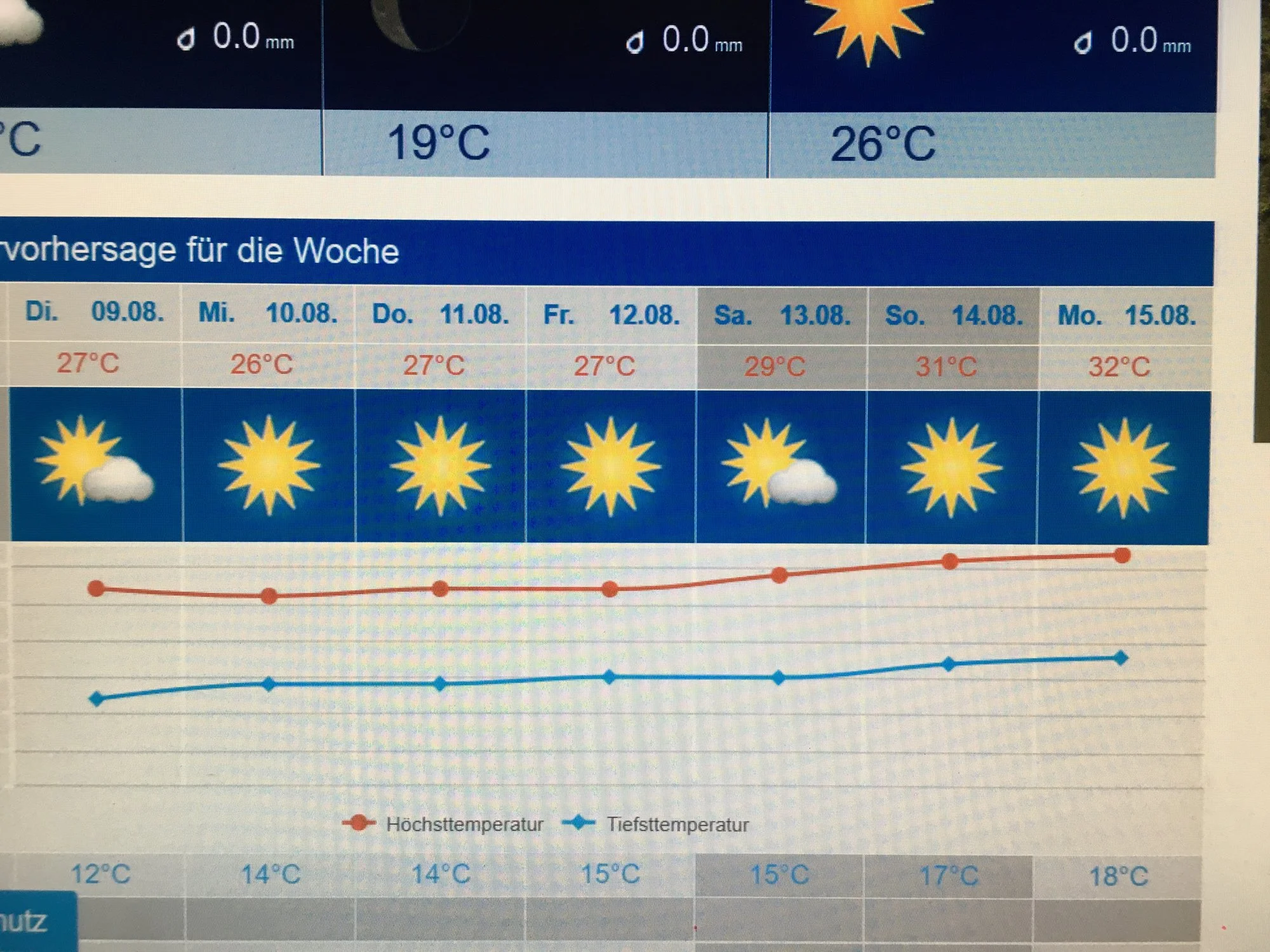
Task: Open the Sa. 13.08. forecast
Action: tap(782, 315)
